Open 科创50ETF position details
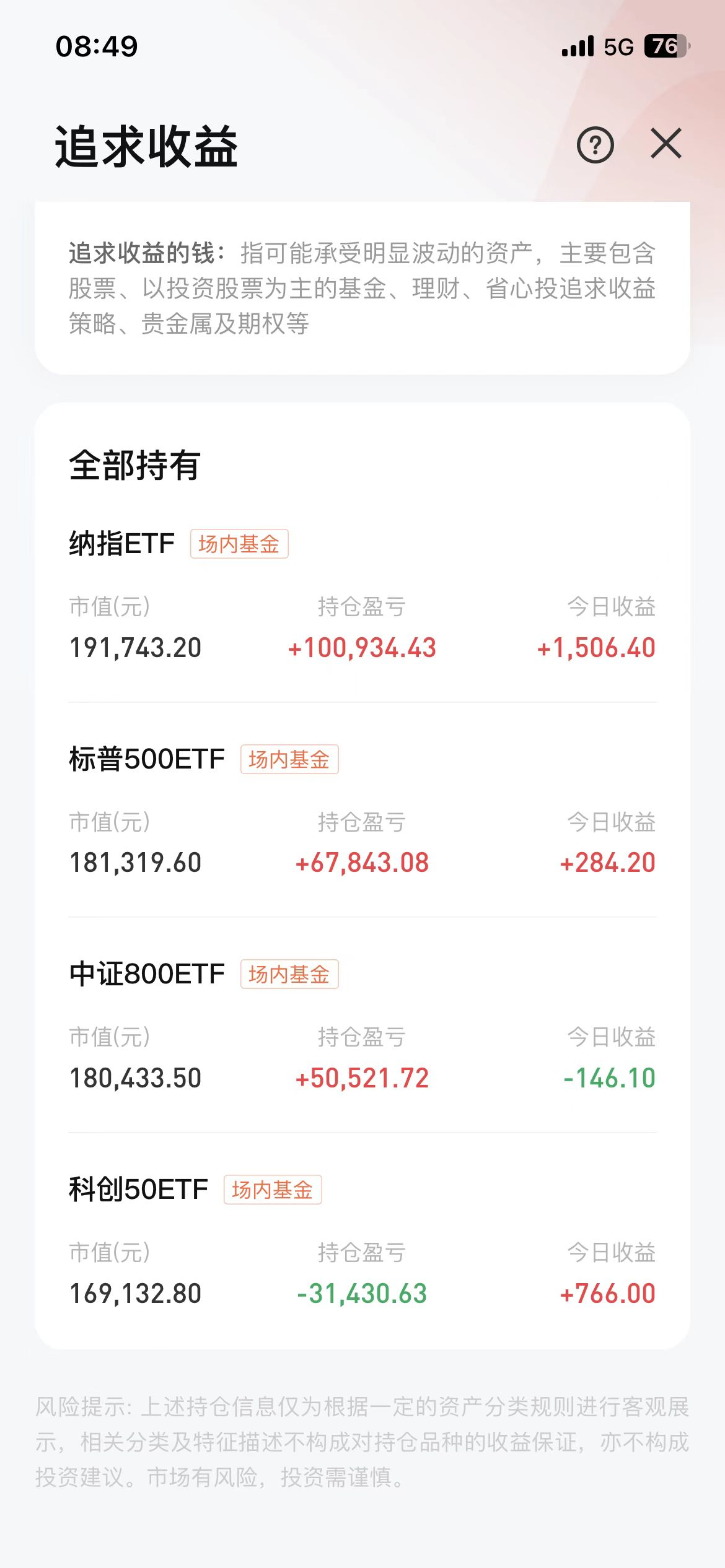The height and width of the screenshot is (1568, 725). point(138,1190)
